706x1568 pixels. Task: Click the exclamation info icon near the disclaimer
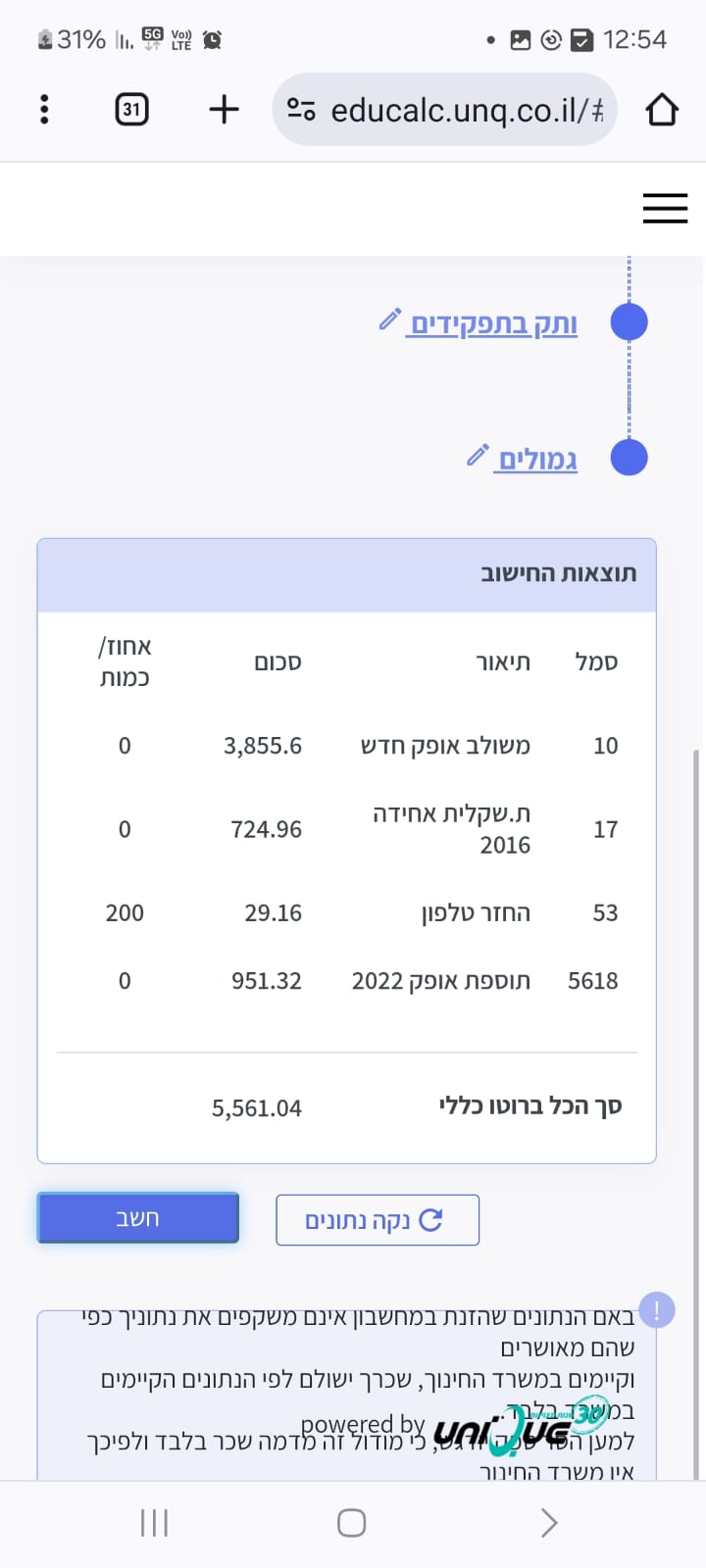pyautogui.click(x=656, y=1309)
